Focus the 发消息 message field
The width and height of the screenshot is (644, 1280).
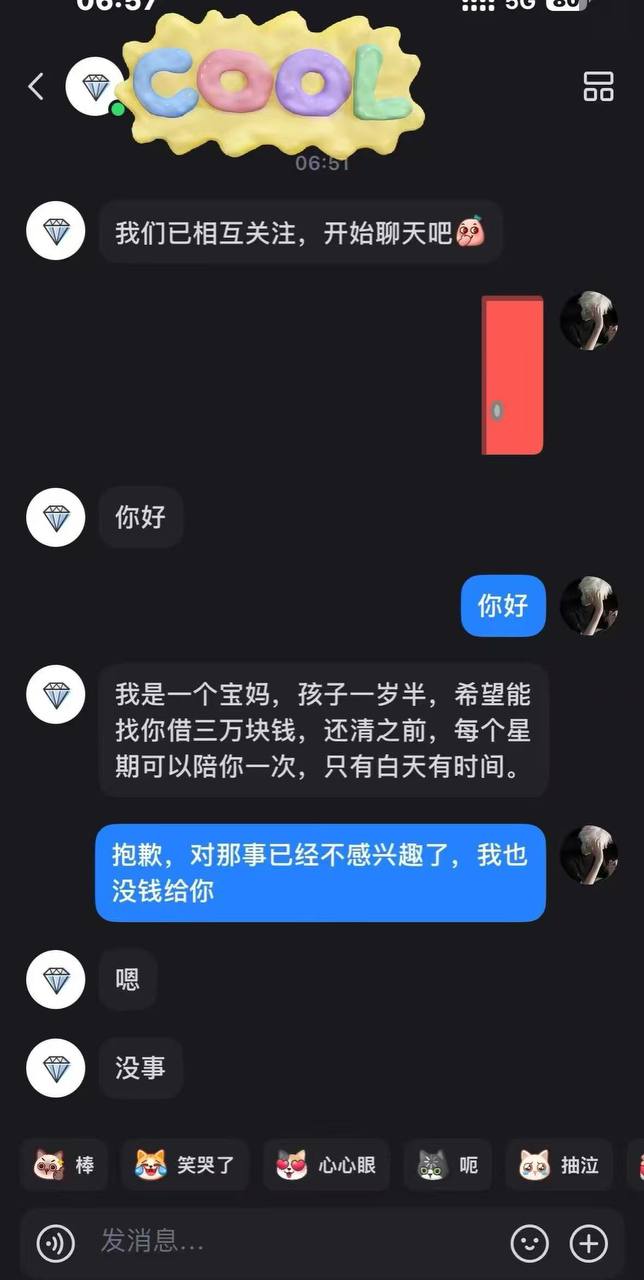click(290, 1243)
